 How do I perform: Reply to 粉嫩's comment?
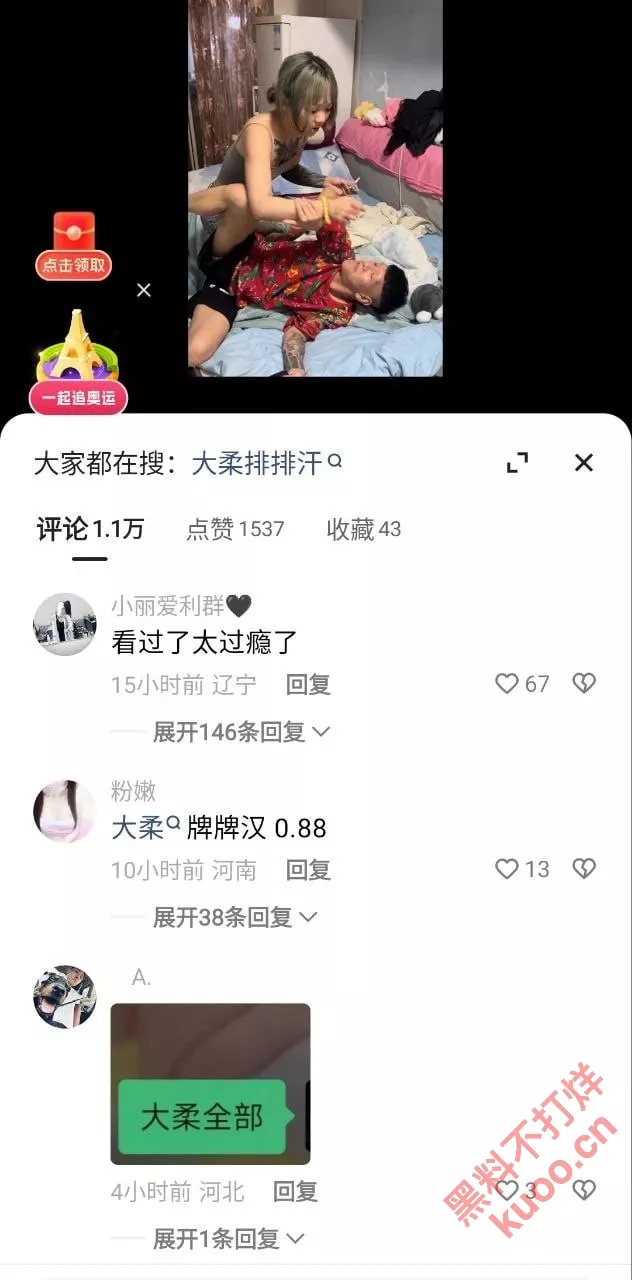(308, 870)
